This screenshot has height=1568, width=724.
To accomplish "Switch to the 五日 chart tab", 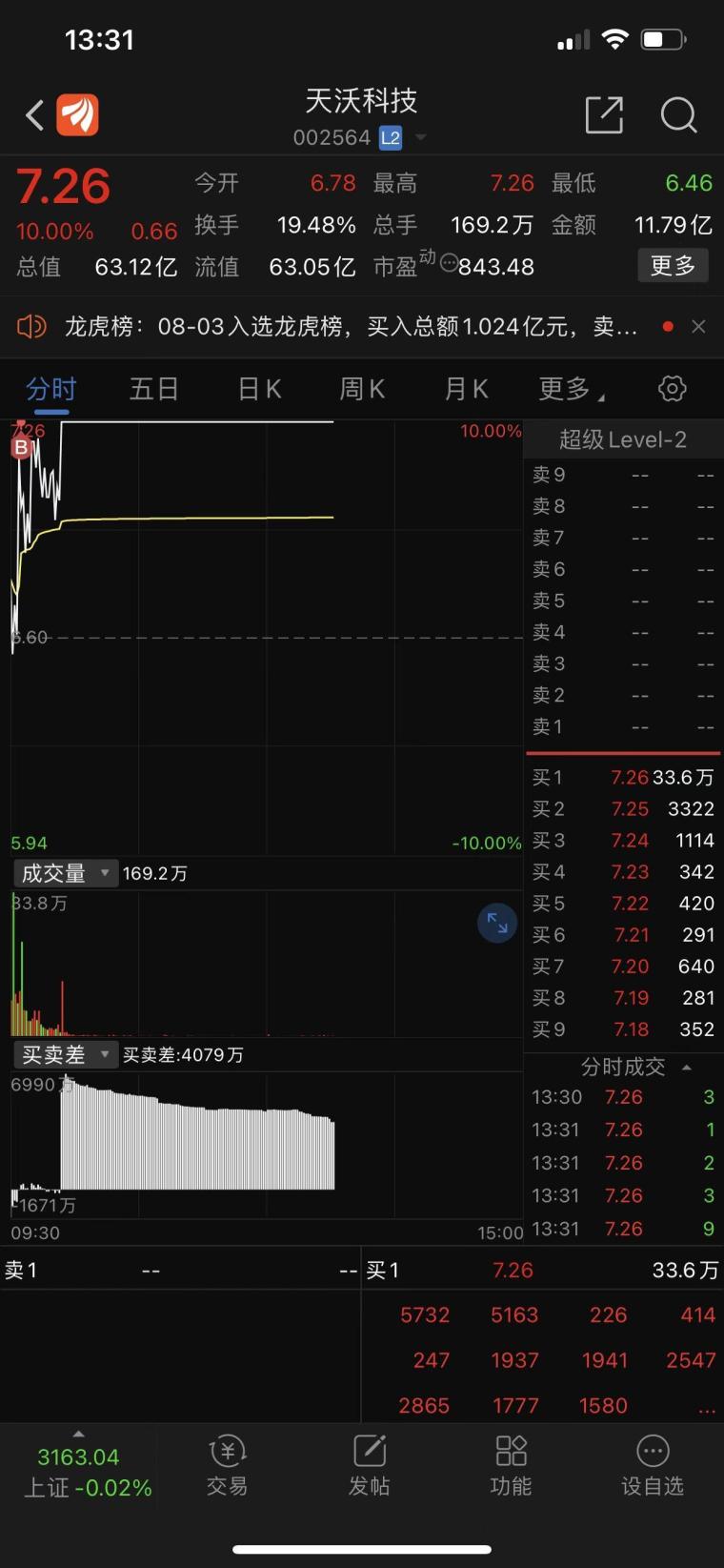I will point(153,389).
